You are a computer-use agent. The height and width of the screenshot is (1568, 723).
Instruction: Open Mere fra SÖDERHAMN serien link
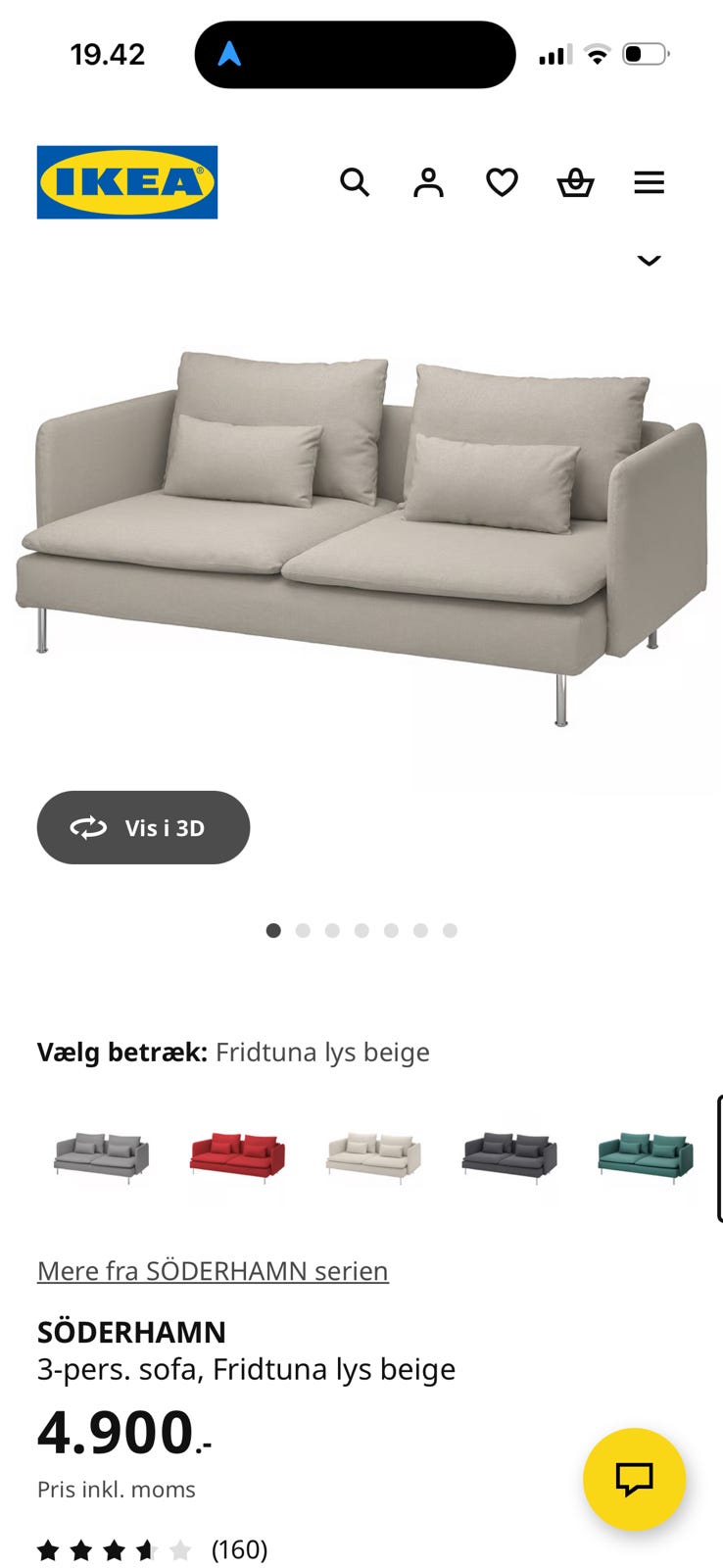point(212,1270)
